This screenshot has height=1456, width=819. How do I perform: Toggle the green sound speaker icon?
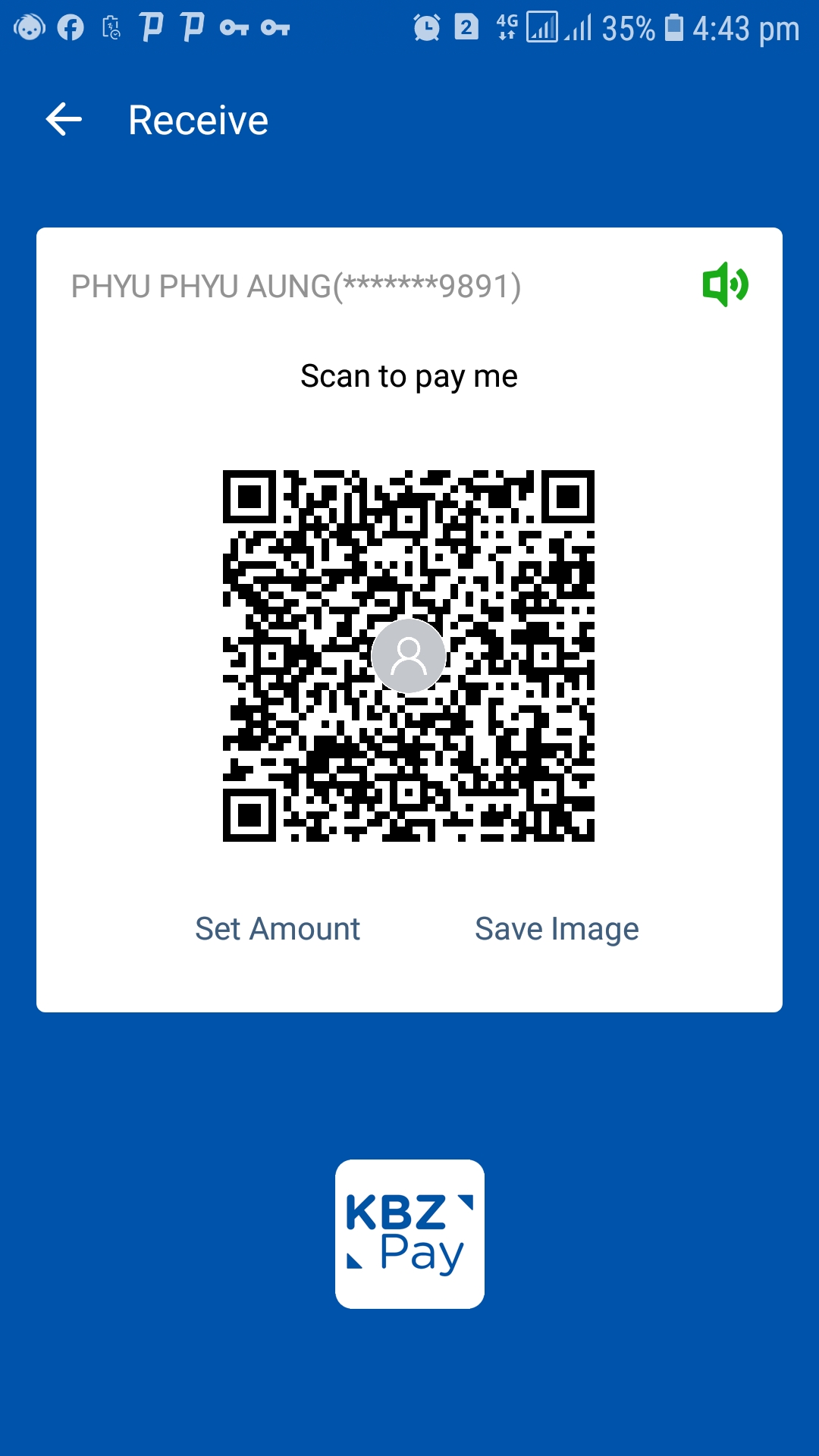(x=725, y=284)
